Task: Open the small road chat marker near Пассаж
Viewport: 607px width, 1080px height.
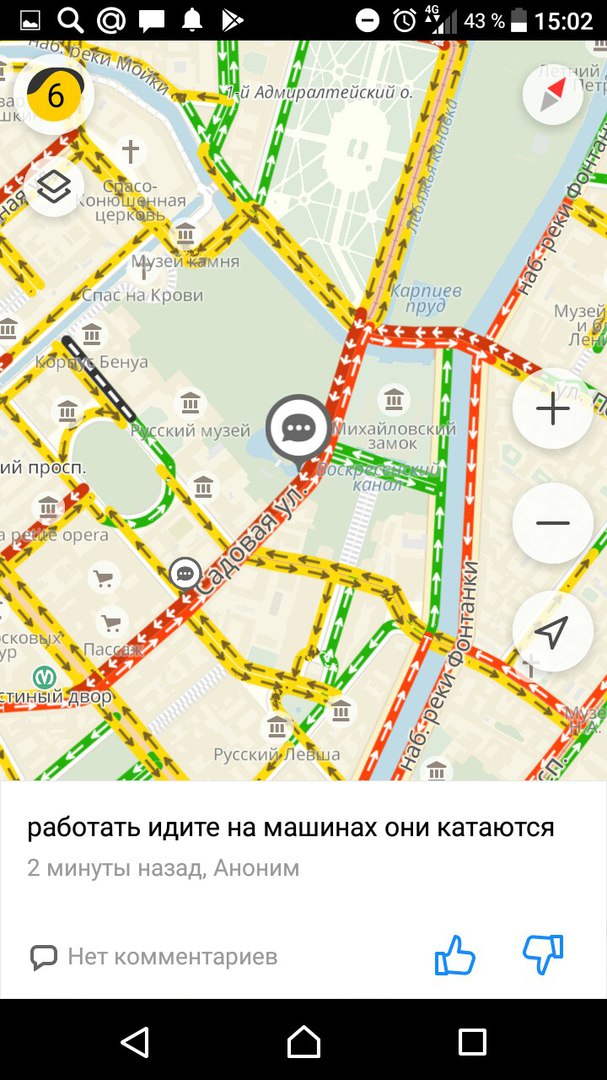Action: tap(185, 573)
